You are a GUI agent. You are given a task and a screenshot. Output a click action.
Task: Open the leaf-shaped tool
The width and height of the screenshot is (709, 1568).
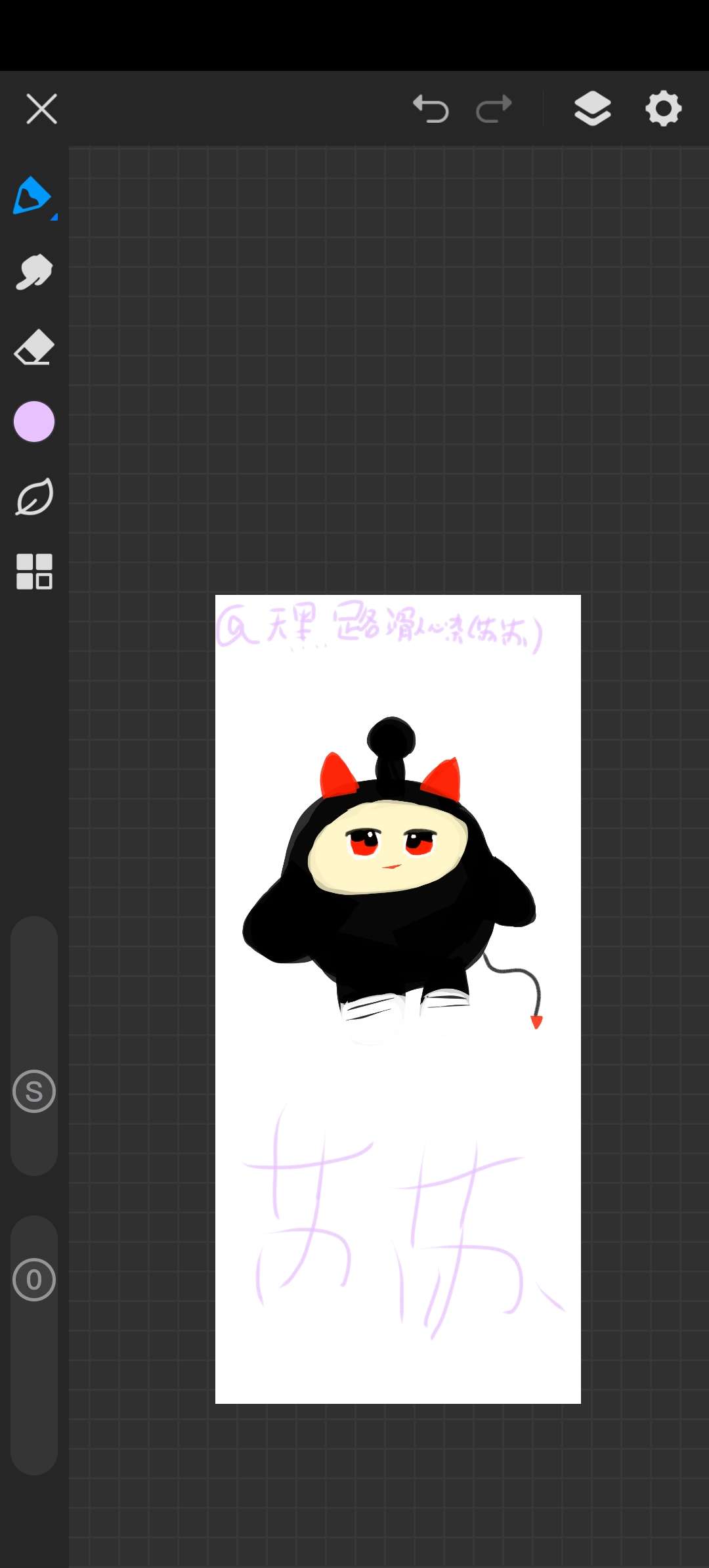point(34,497)
